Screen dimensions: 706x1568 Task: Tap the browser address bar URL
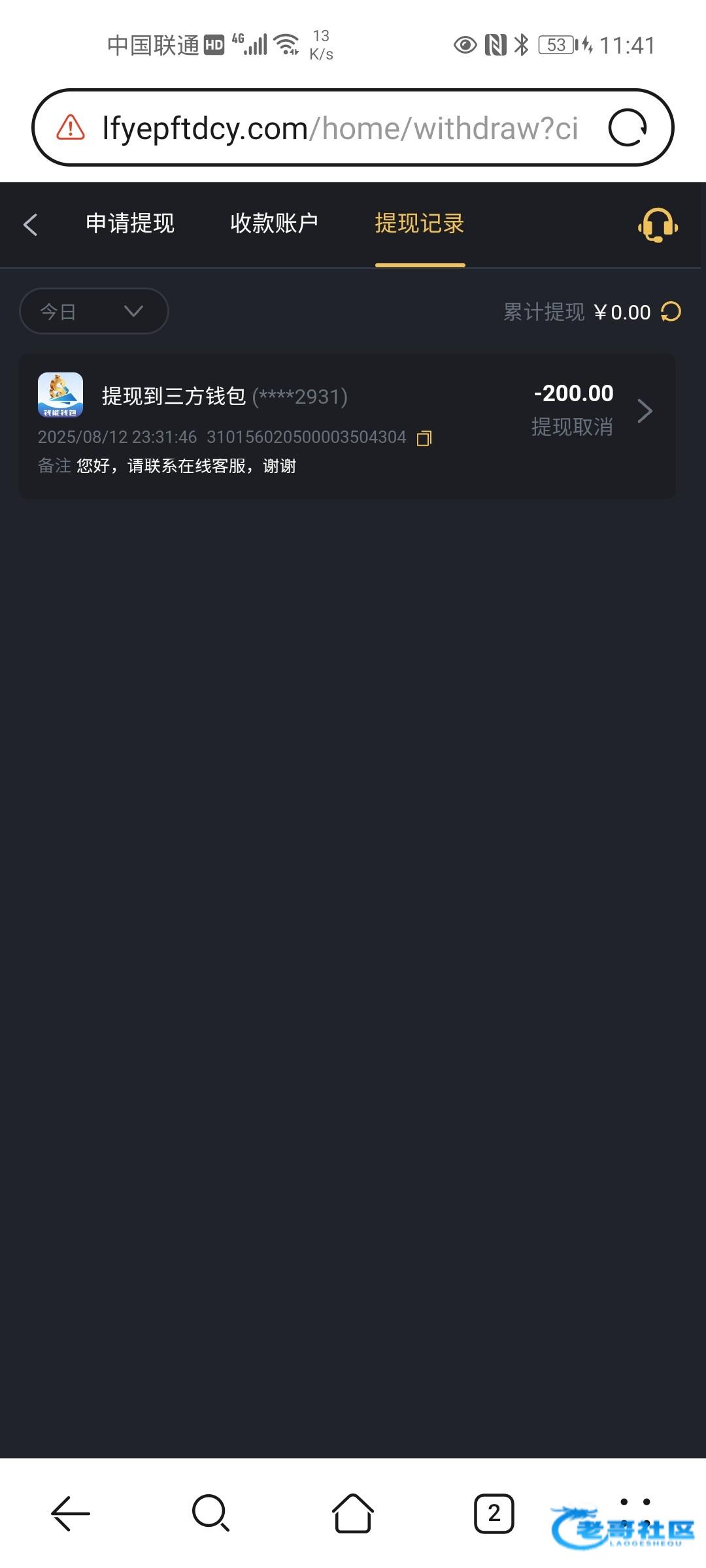coord(340,128)
